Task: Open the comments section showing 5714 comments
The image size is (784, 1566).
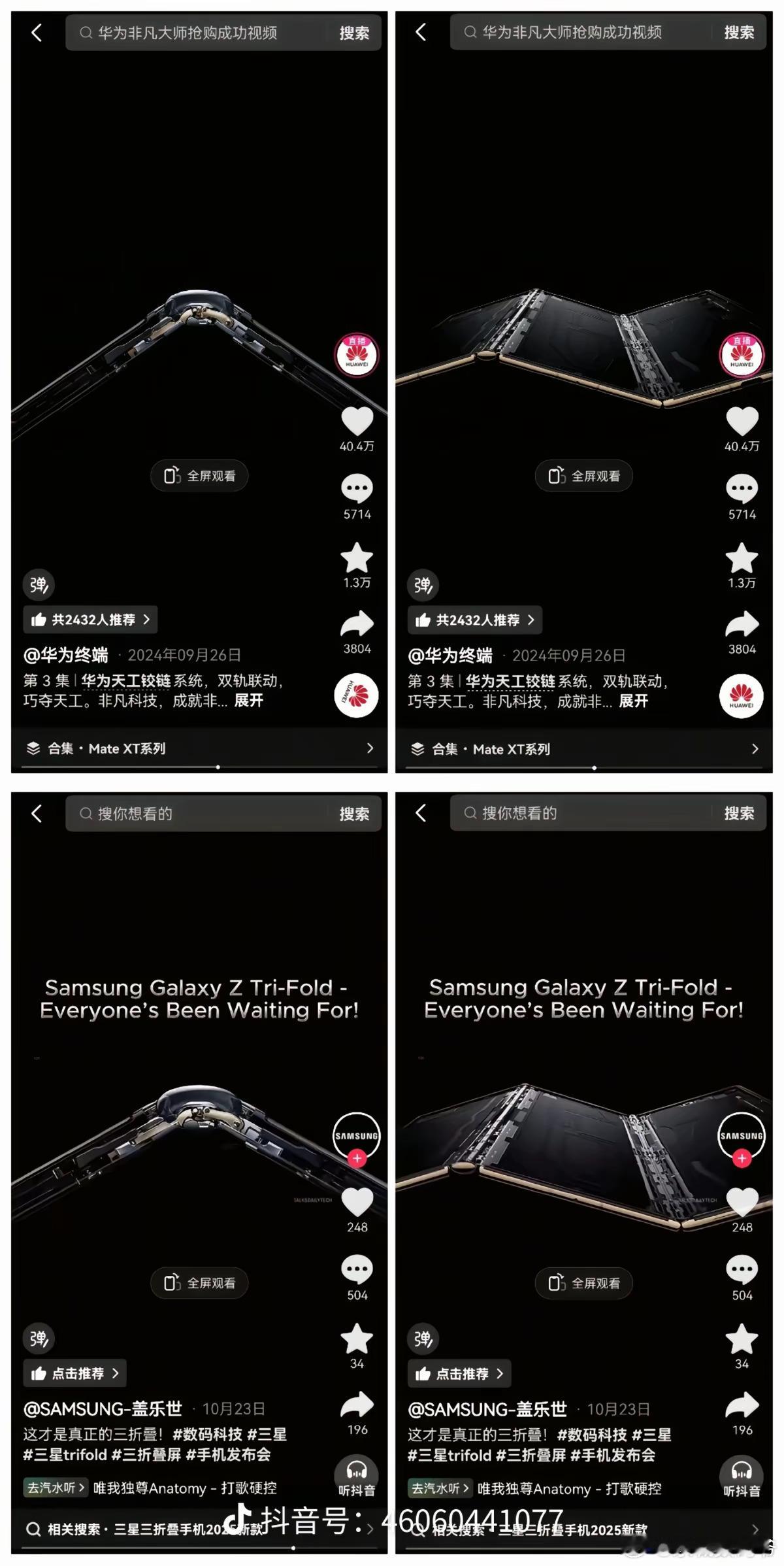Action: coord(357,490)
